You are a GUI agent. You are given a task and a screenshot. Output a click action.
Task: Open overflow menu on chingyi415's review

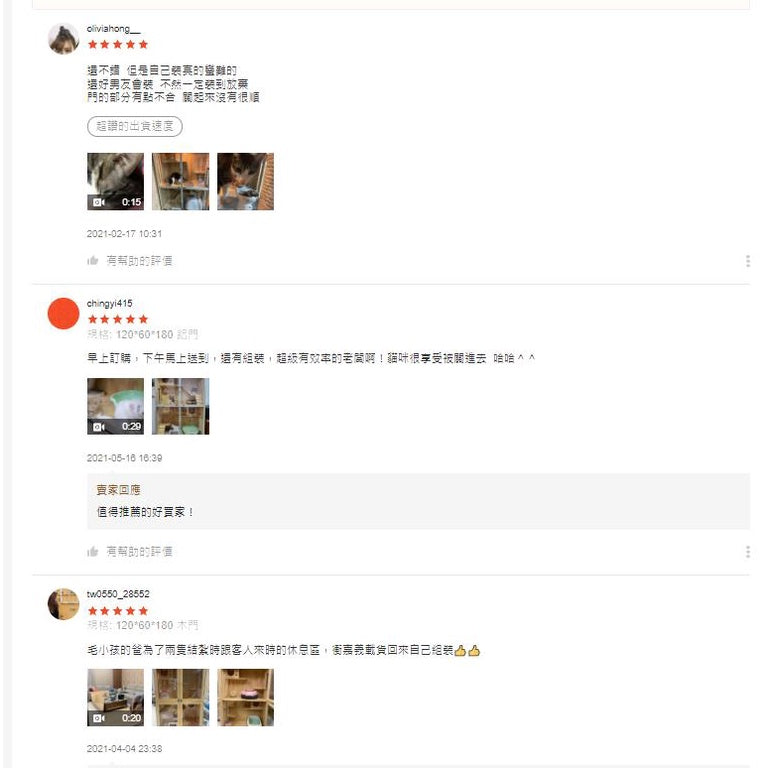pos(747,551)
